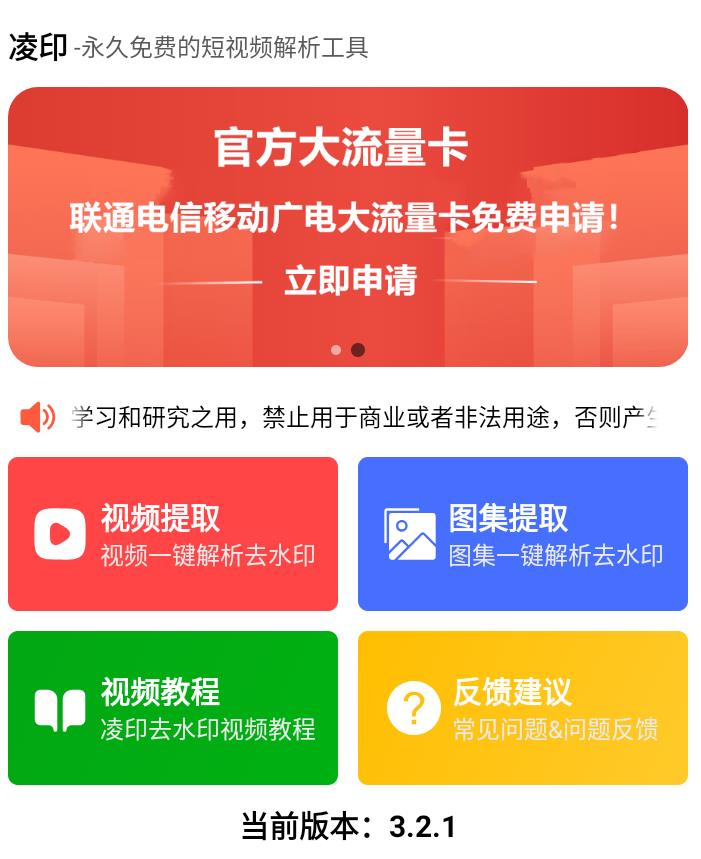This screenshot has width=701, height=859.
Task: Open the 反馈建议 card
Action: tap(522, 708)
